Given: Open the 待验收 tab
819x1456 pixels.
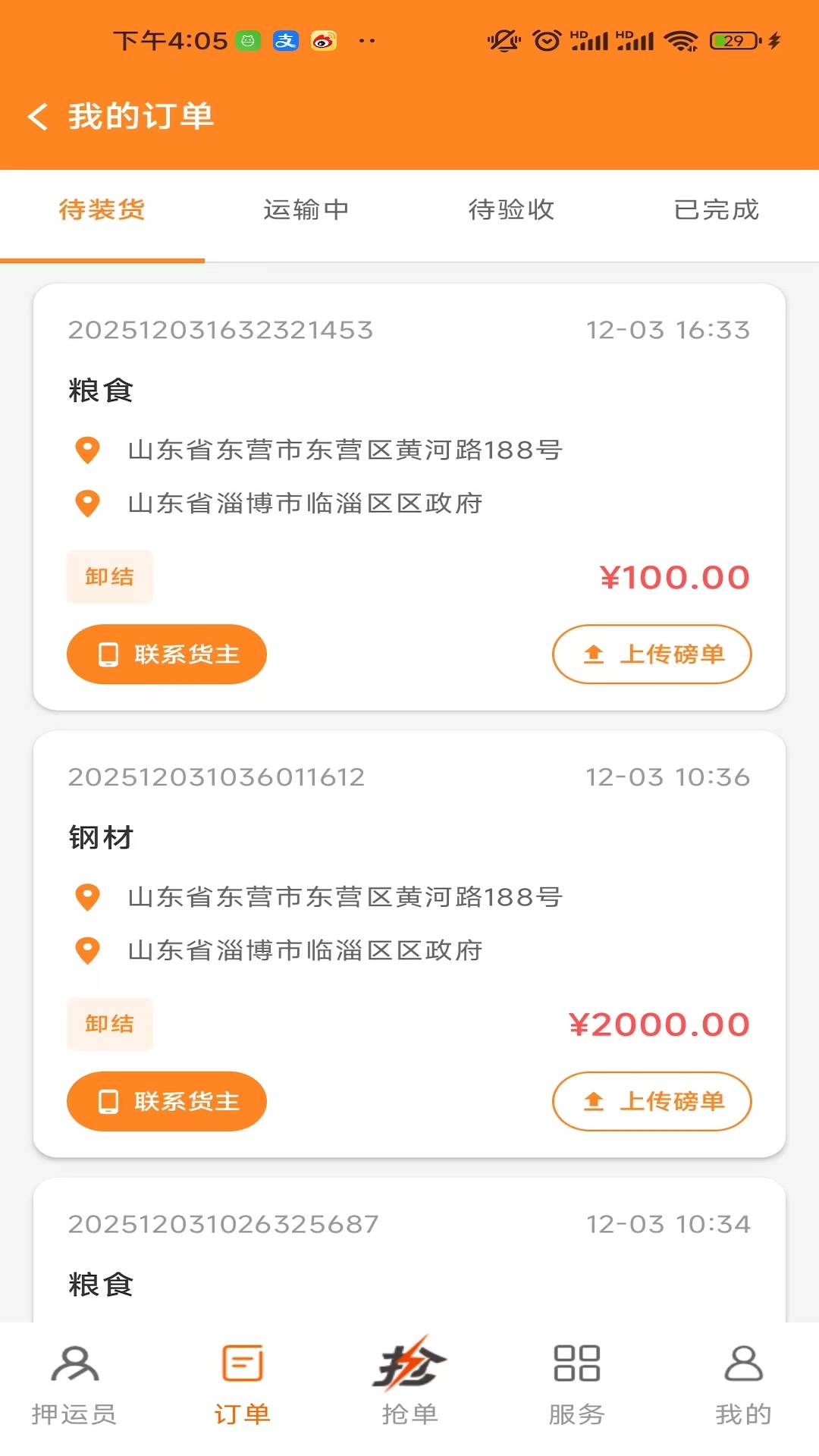Looking at the screenshot, I should point(510,211).
